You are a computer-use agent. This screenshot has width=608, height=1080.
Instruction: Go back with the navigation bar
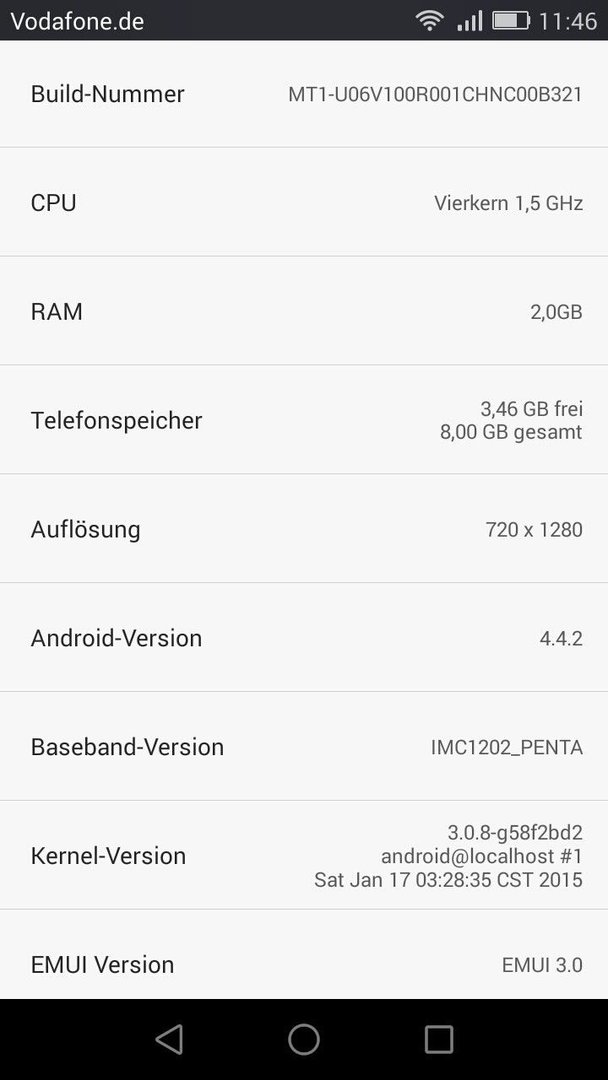(169, 1039)
